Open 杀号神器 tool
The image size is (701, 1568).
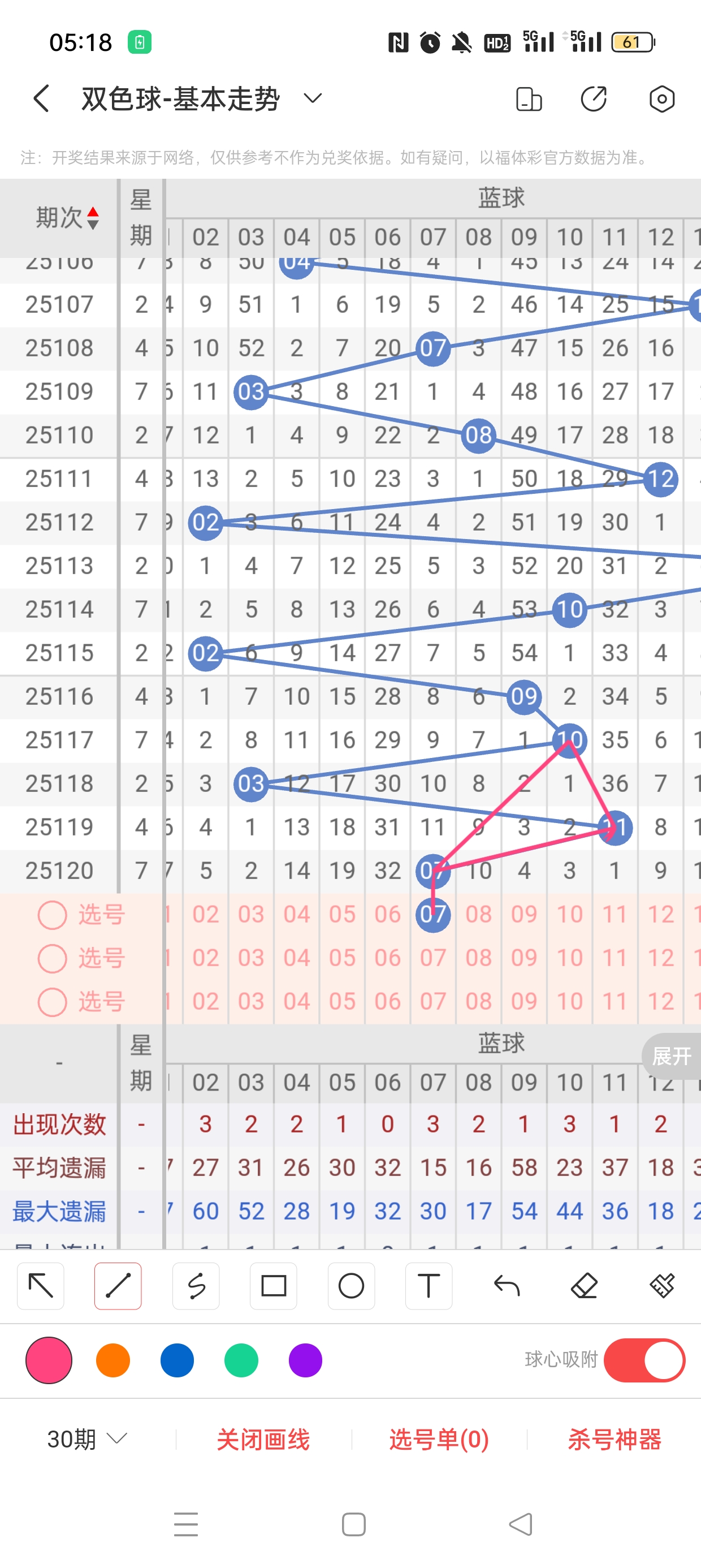pyautogui.click(x=614, y=1440)
